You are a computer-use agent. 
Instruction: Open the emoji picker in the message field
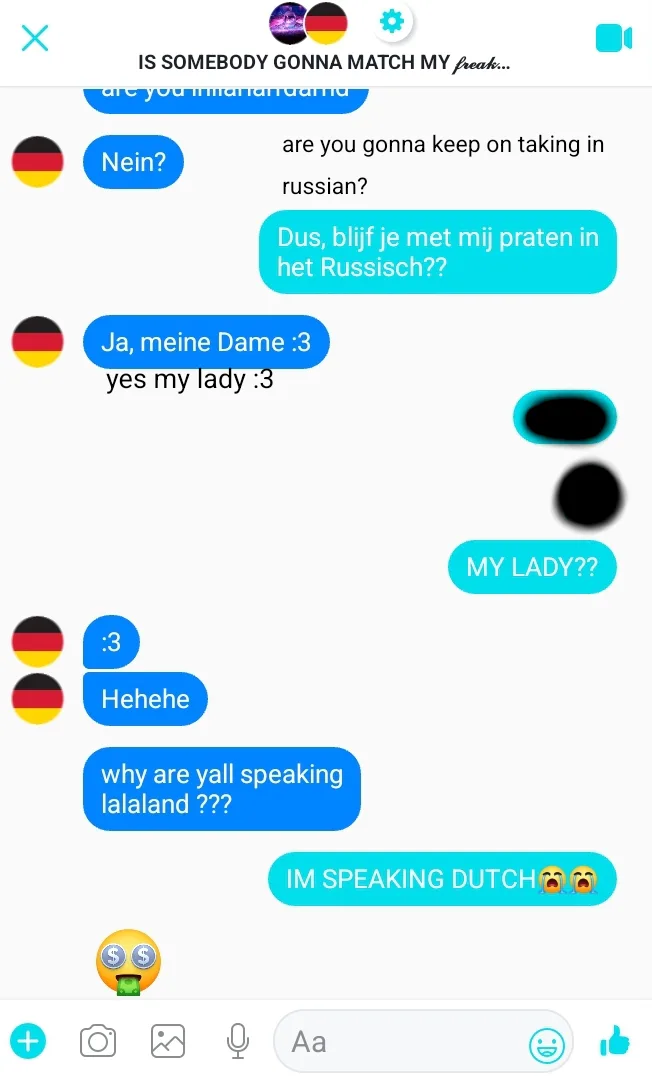(x=546, y=1045)
